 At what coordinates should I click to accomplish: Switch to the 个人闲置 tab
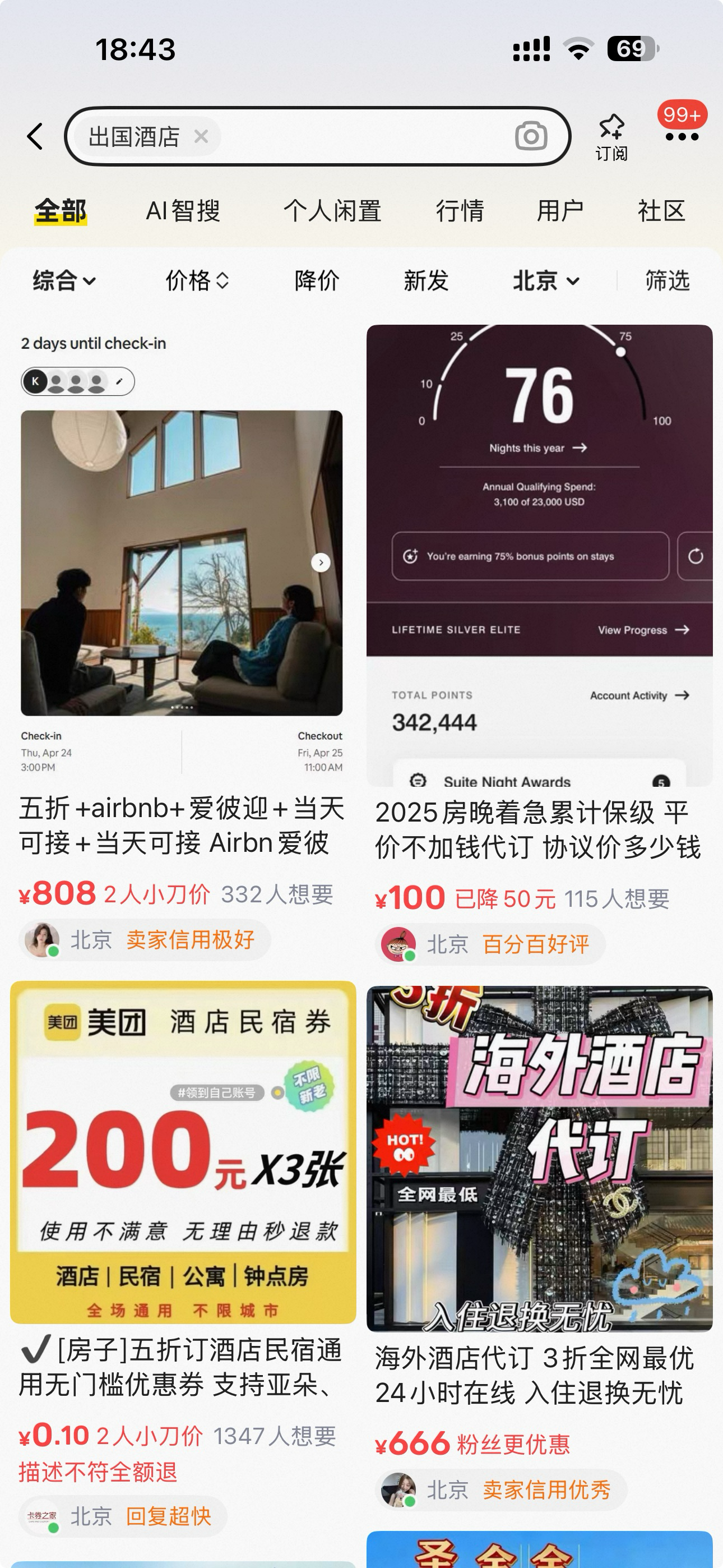[332, 211]
